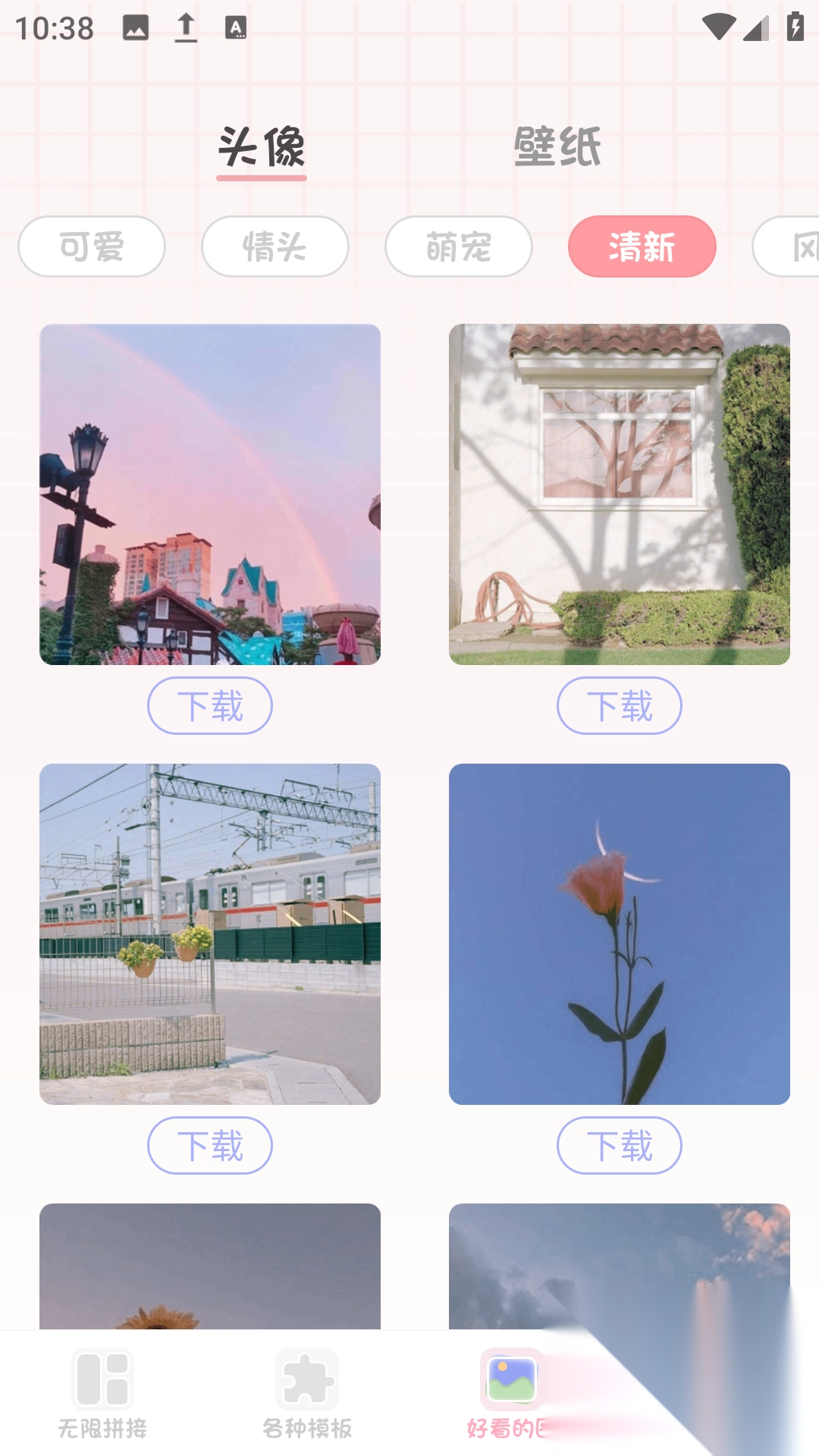819x1456 pixels.
Task: Download the train station avatar
Action: point(210,1146)
